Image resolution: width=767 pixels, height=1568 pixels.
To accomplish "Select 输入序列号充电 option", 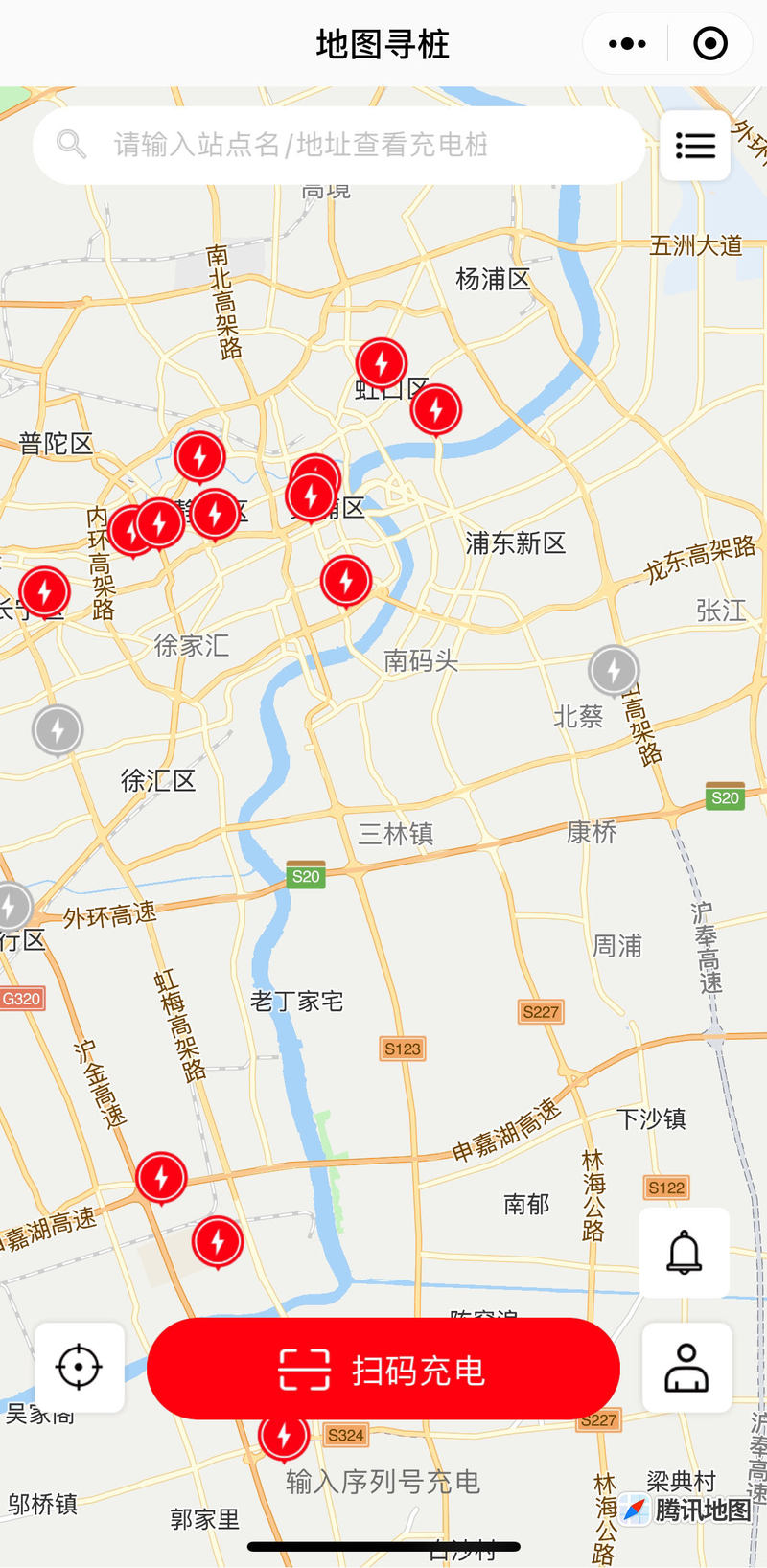I will coord(383,1482).
